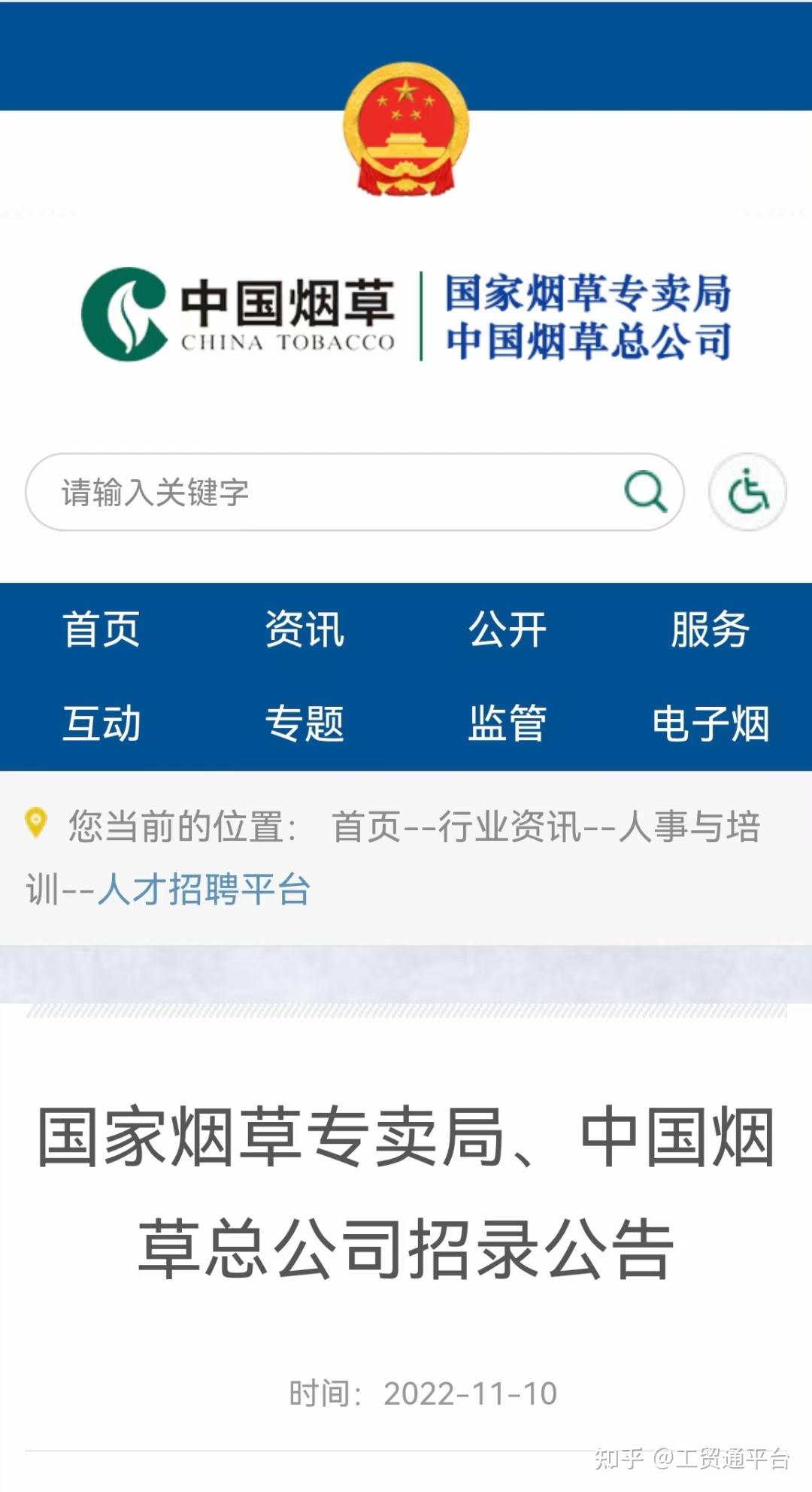The width and height of the screenshot is (812, 1492).
Task: Select the 互动 navigation item
Action: click(101, 723)
